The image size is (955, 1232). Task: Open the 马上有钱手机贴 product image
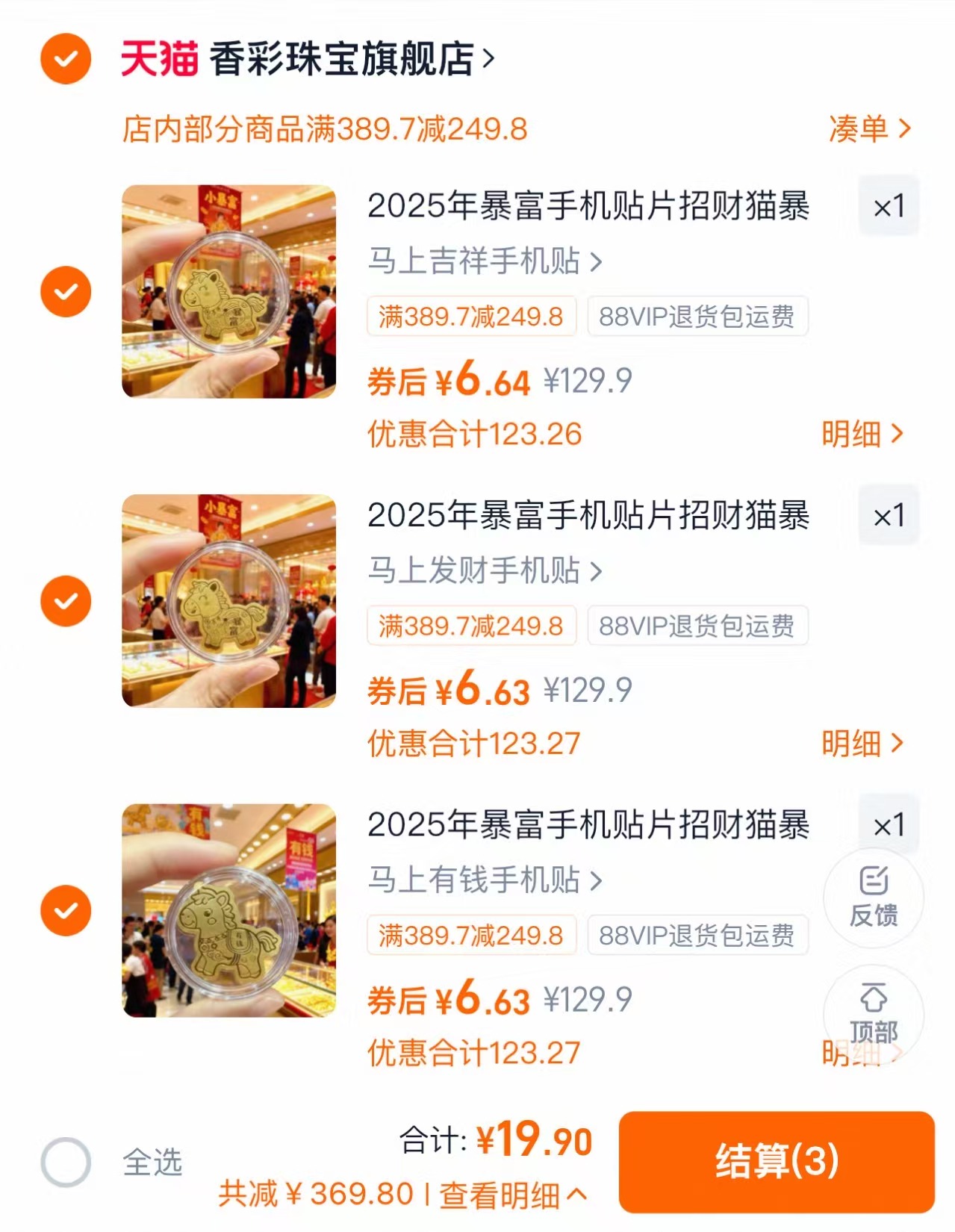pos(228,911)
